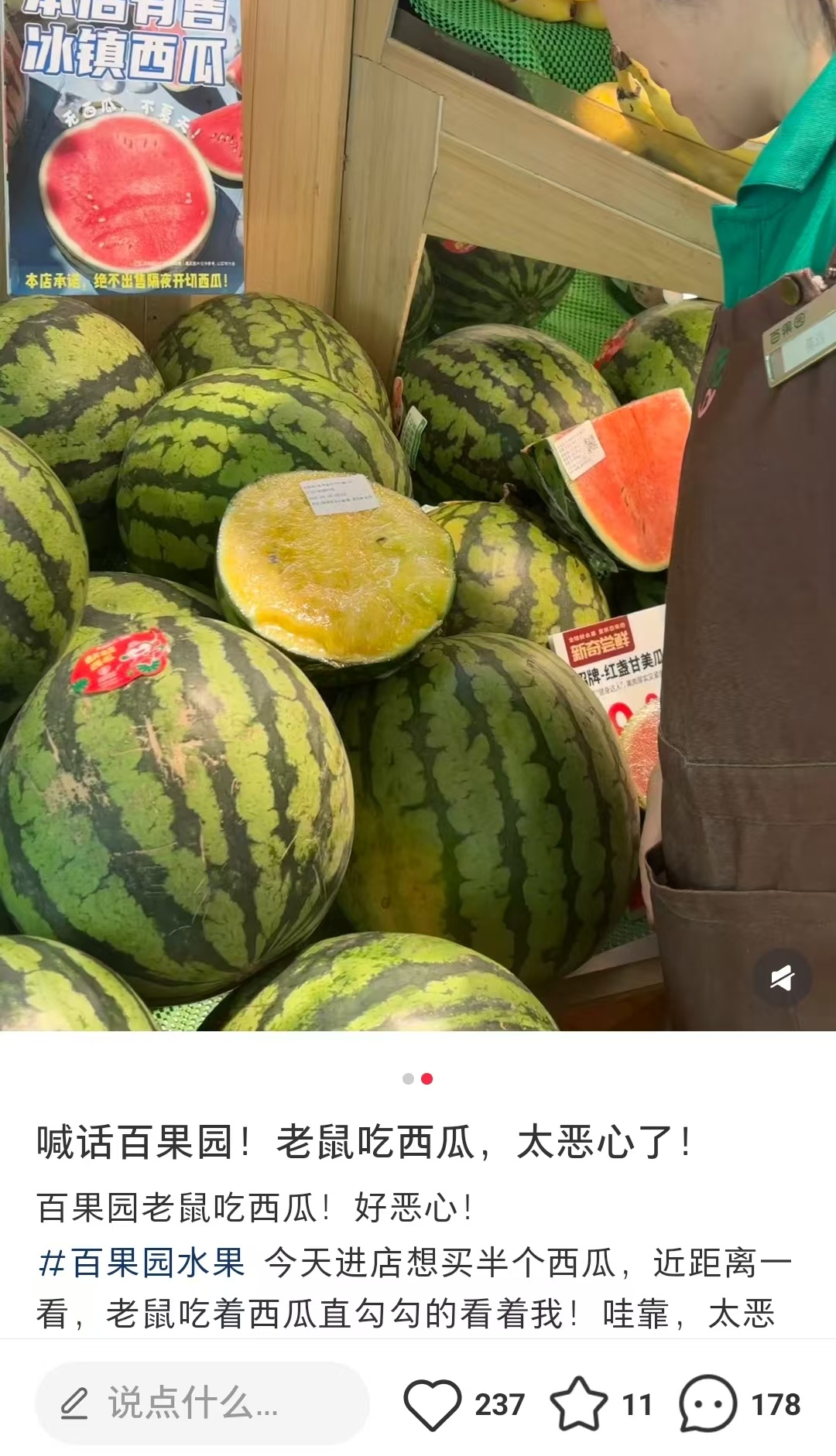Like this post with the heart icon
The image size is (836, 1456).
point(432,1404)
